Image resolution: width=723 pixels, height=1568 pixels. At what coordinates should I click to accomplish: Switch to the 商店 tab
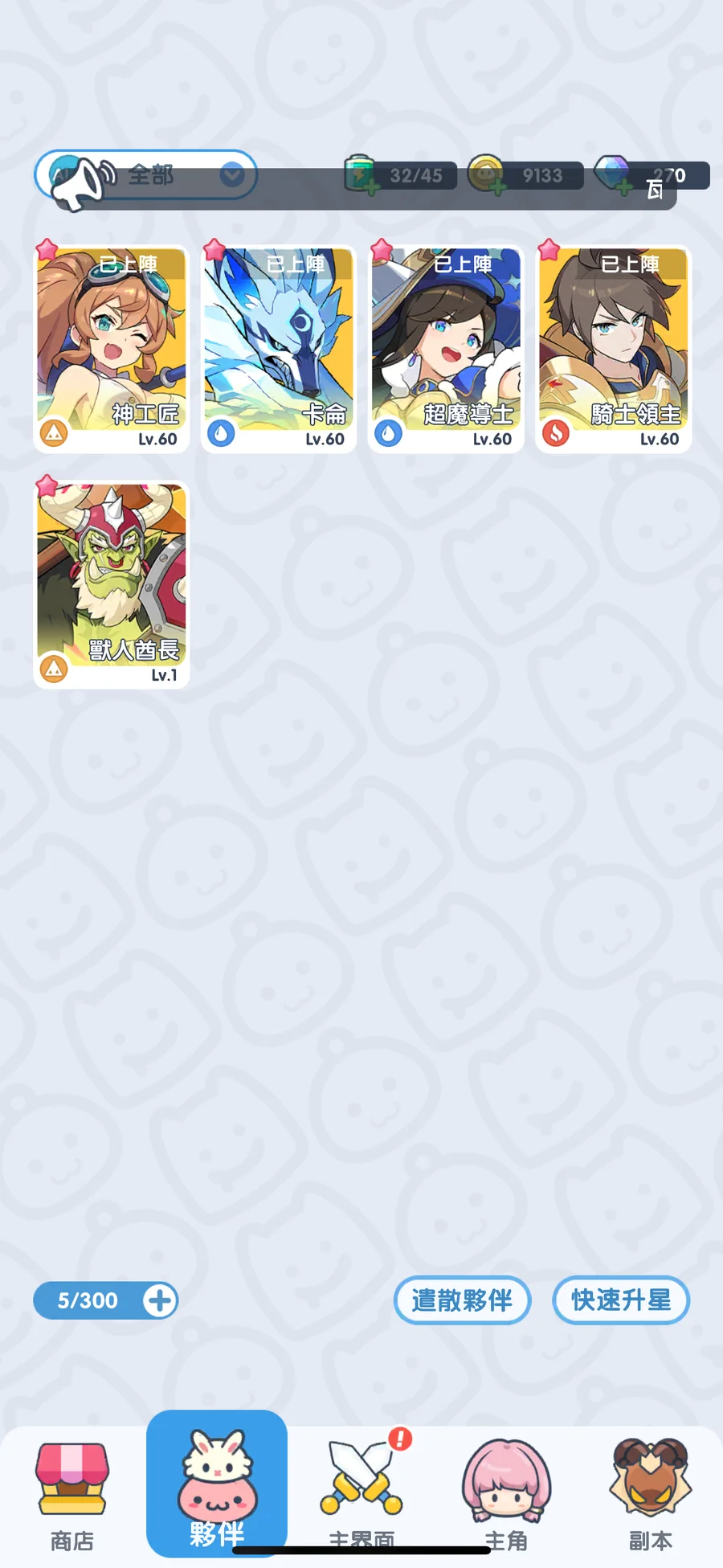[x=72, y=1495]
